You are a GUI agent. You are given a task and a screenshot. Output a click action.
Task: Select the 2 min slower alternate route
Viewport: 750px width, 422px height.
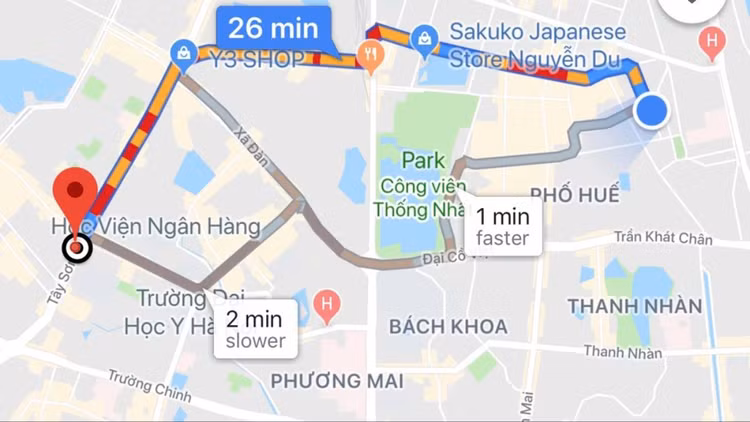coord(255,329)
